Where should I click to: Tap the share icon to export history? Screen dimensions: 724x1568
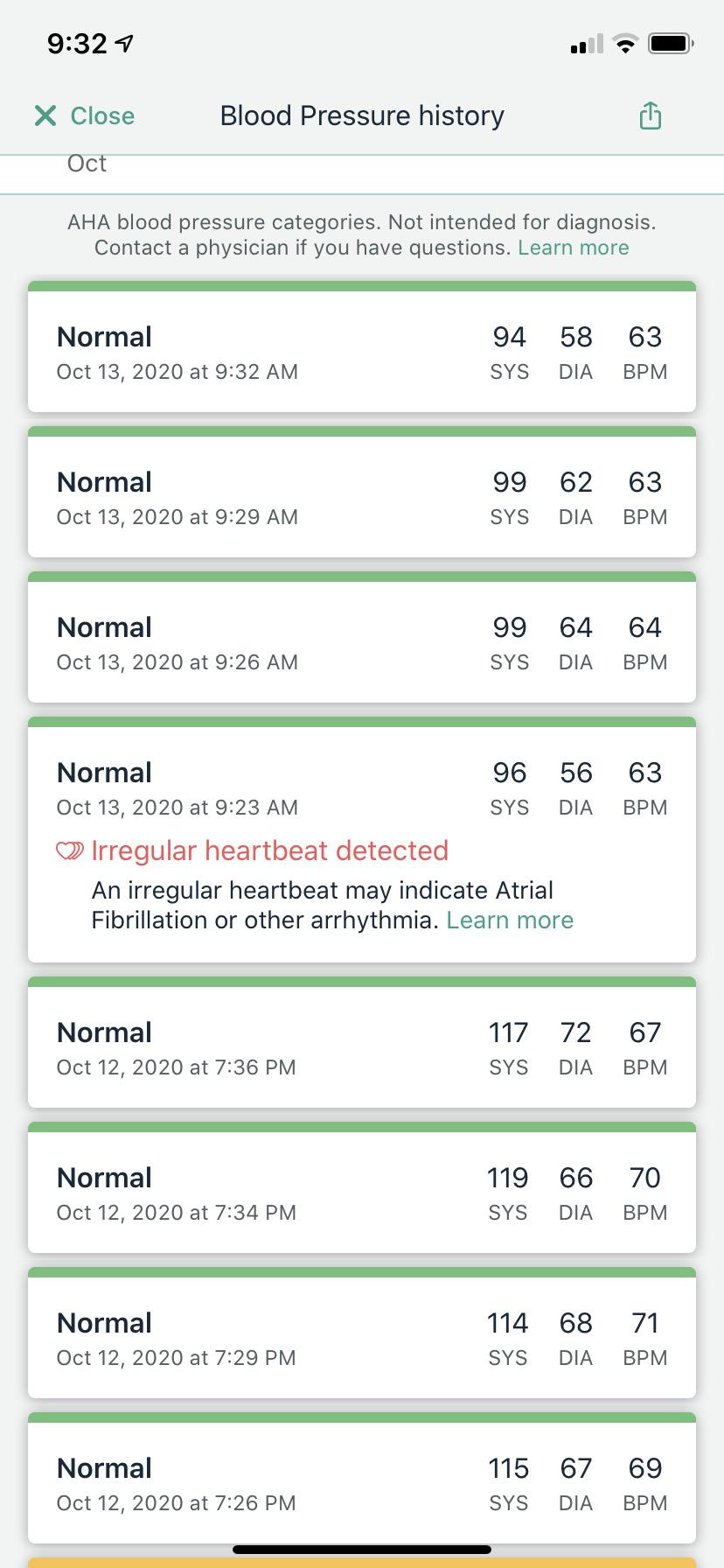coord(650,115)
